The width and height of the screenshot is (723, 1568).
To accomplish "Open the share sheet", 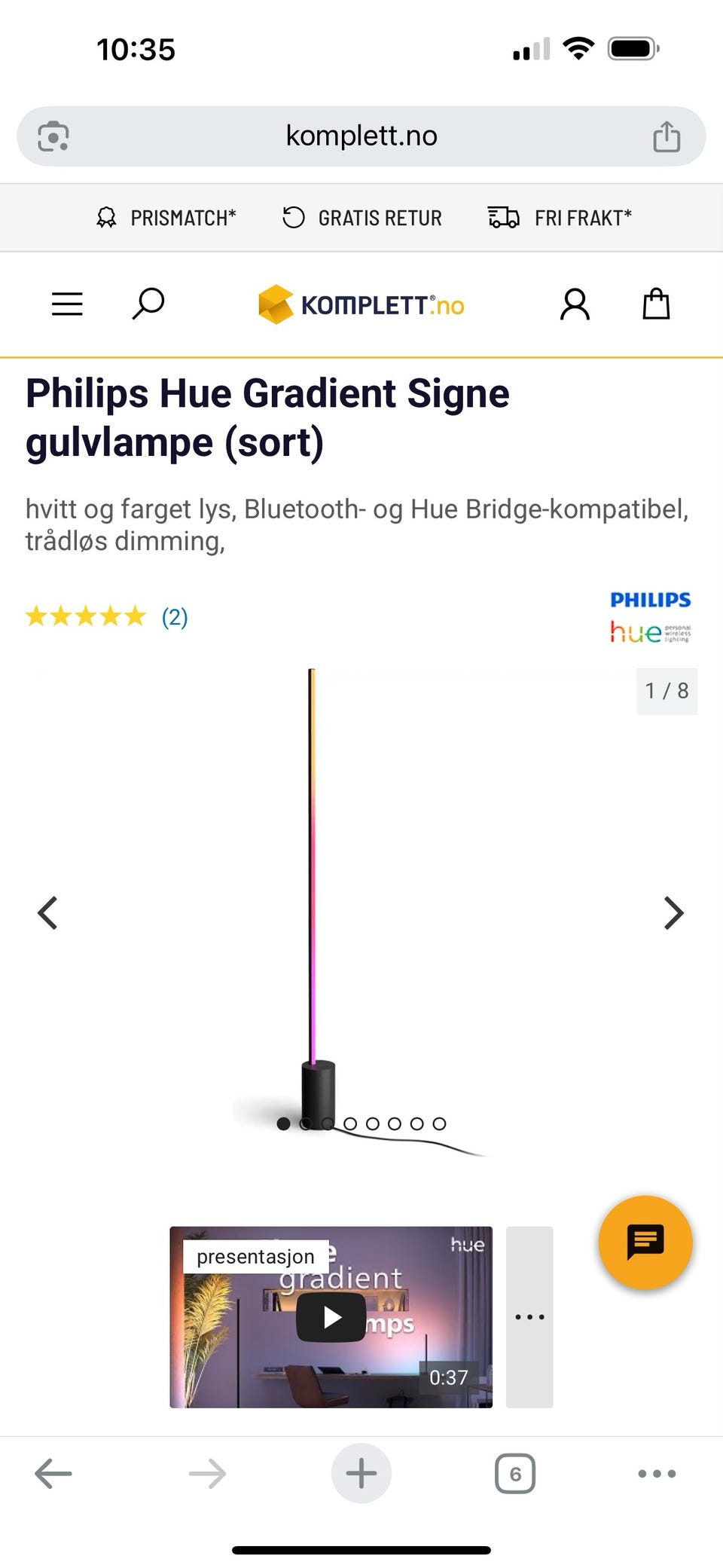I will point(667,136).
